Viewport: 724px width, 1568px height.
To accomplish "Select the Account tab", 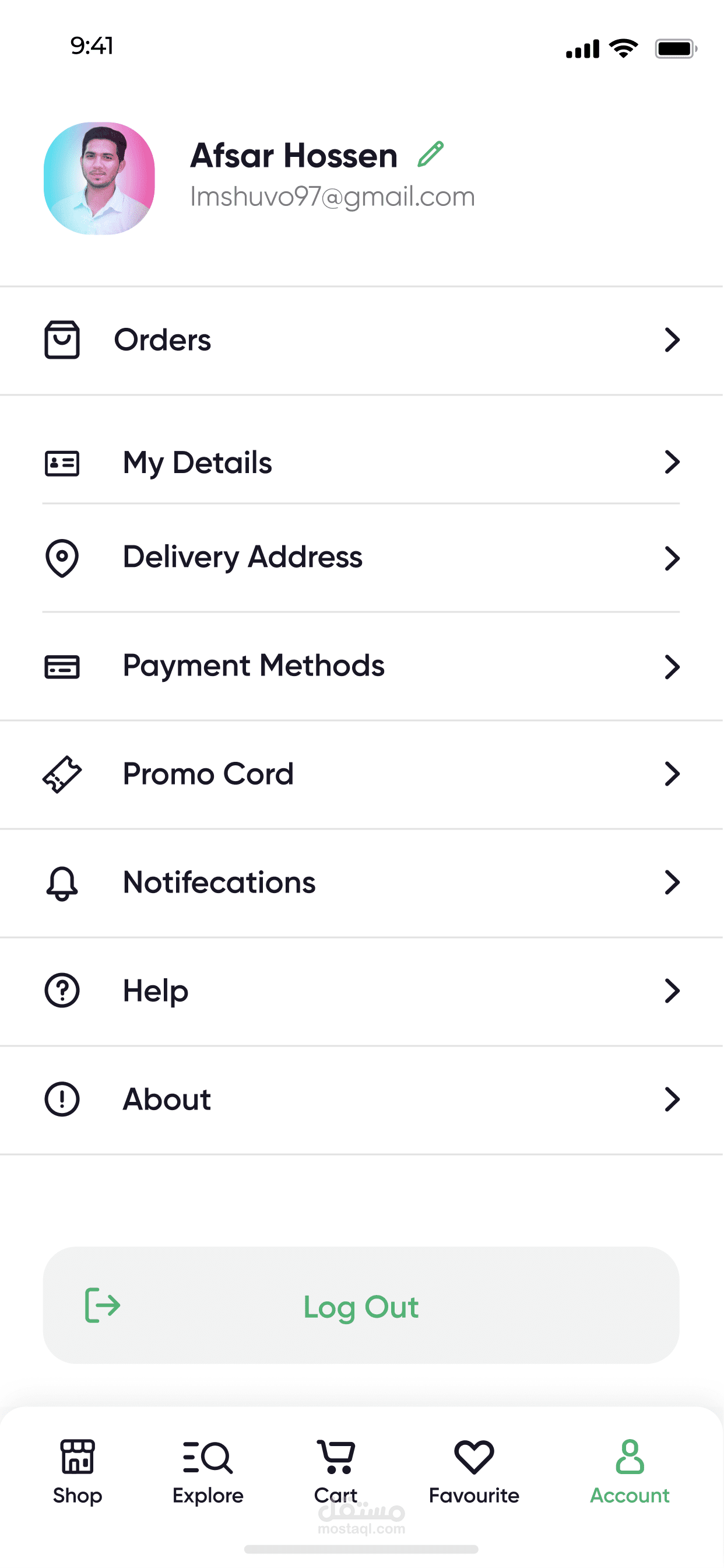I will click(630, 1472).
